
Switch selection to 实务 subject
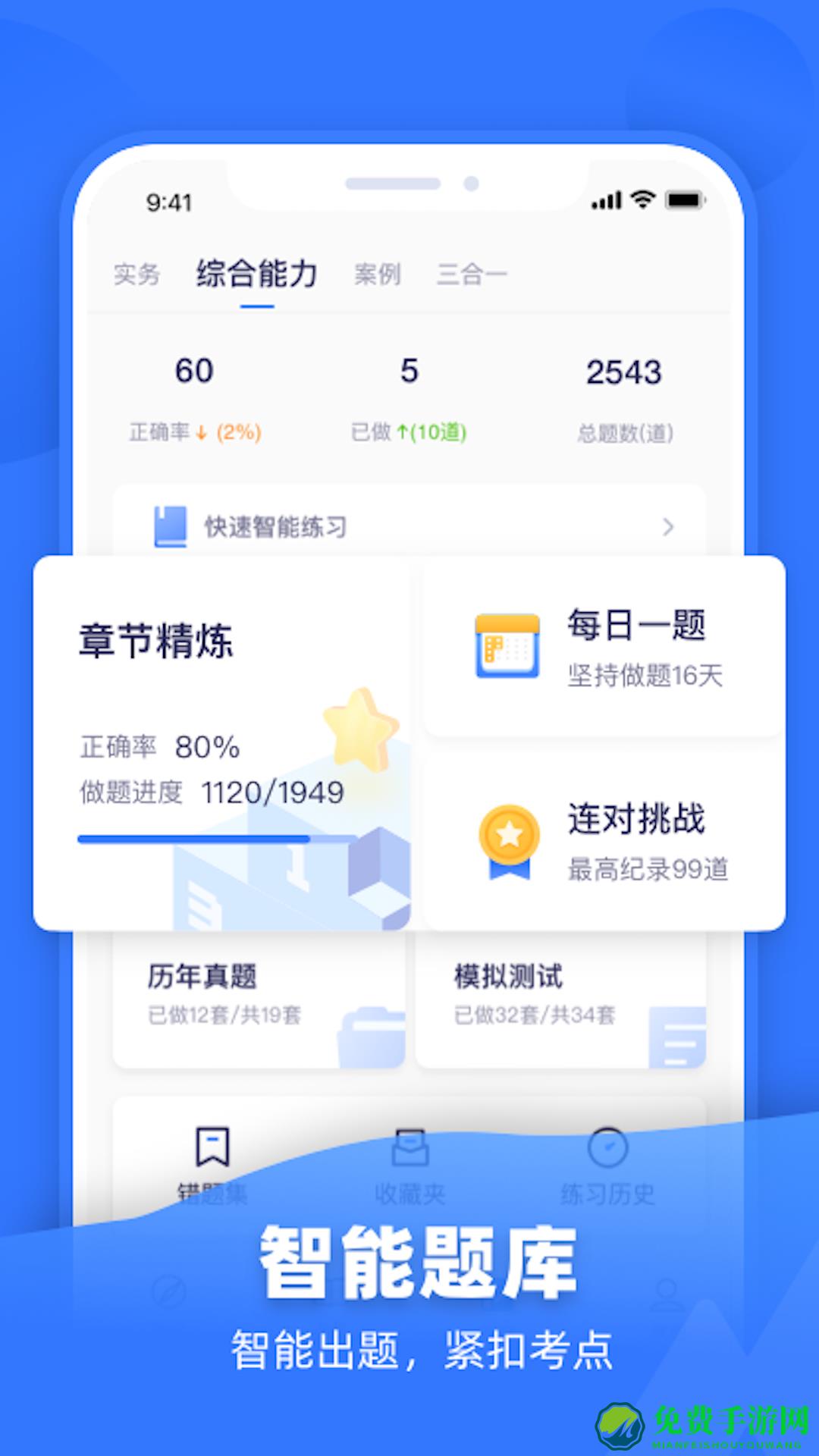[136, 275]
